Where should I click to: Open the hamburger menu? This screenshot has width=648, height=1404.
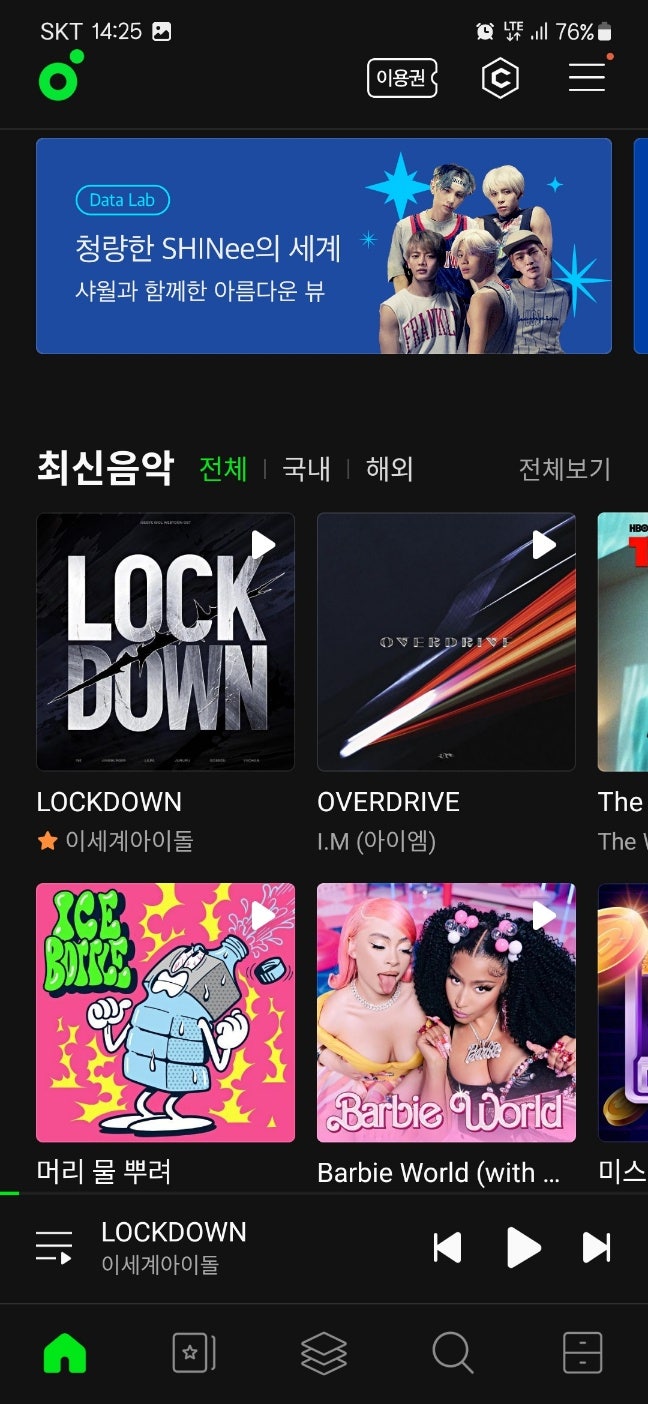point(587,78)
